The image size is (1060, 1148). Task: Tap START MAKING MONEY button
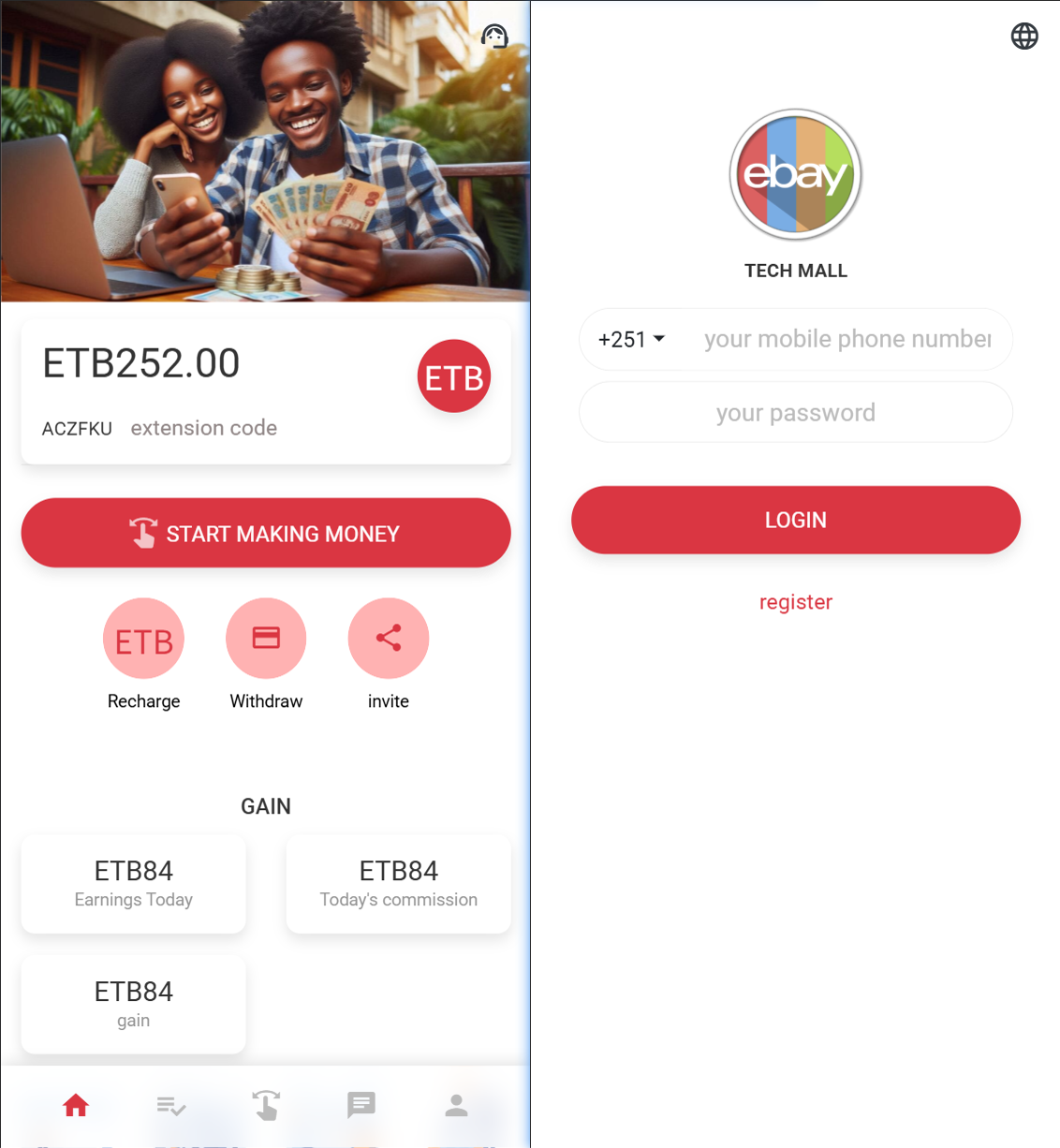point(266,533)
